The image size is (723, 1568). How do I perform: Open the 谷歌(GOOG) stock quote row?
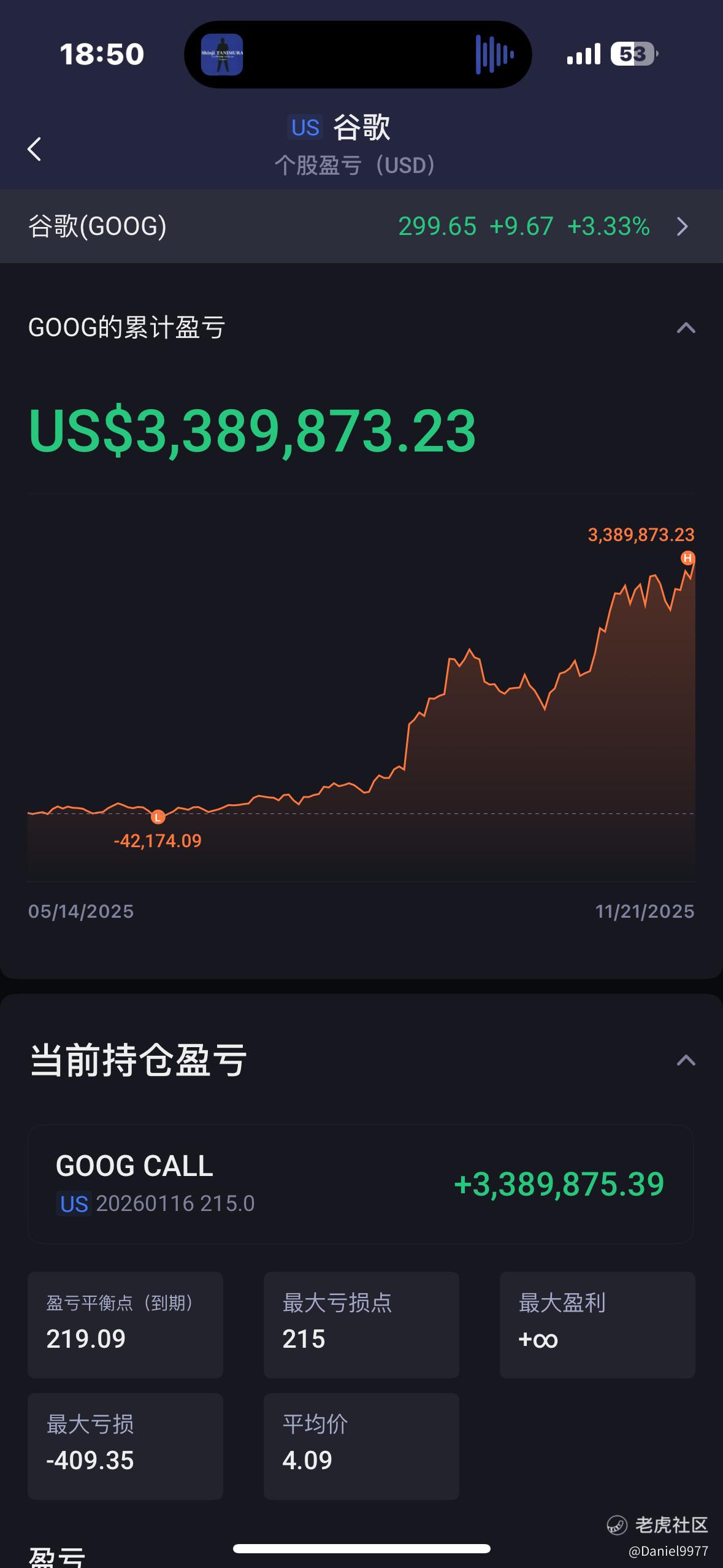click(361, 226)
